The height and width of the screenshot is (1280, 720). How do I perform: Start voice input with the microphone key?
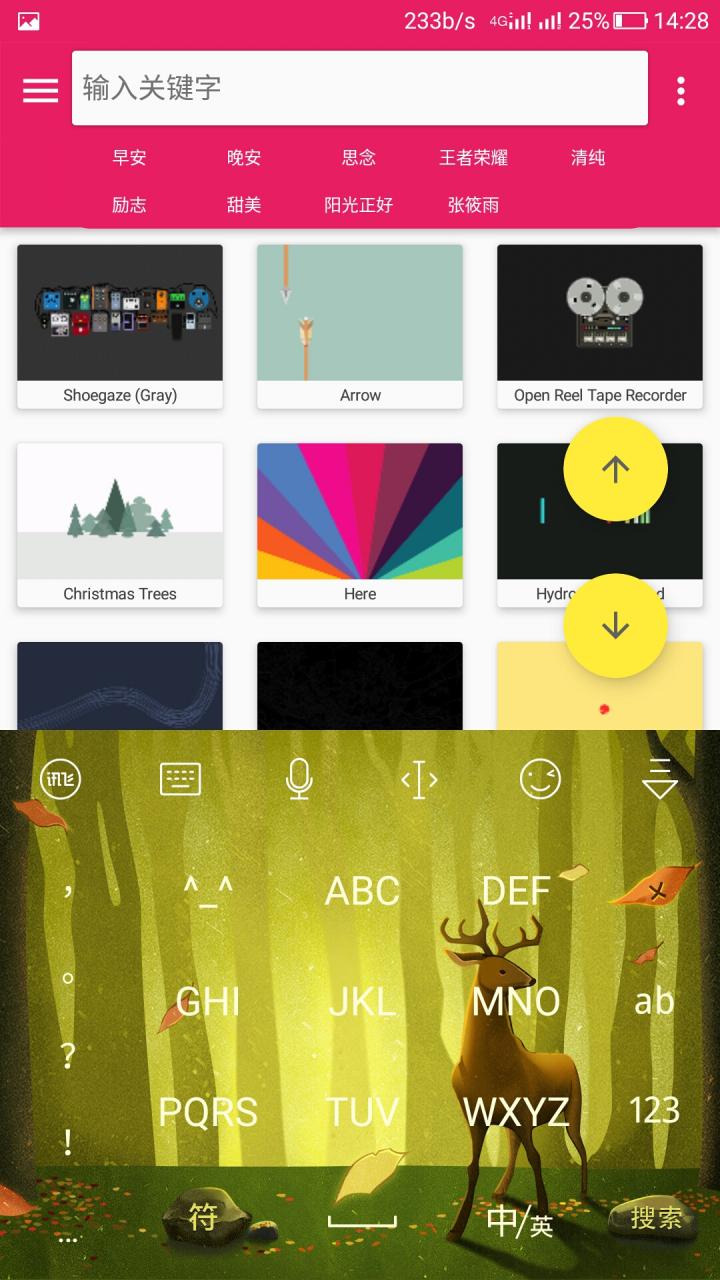coord(299,779)
